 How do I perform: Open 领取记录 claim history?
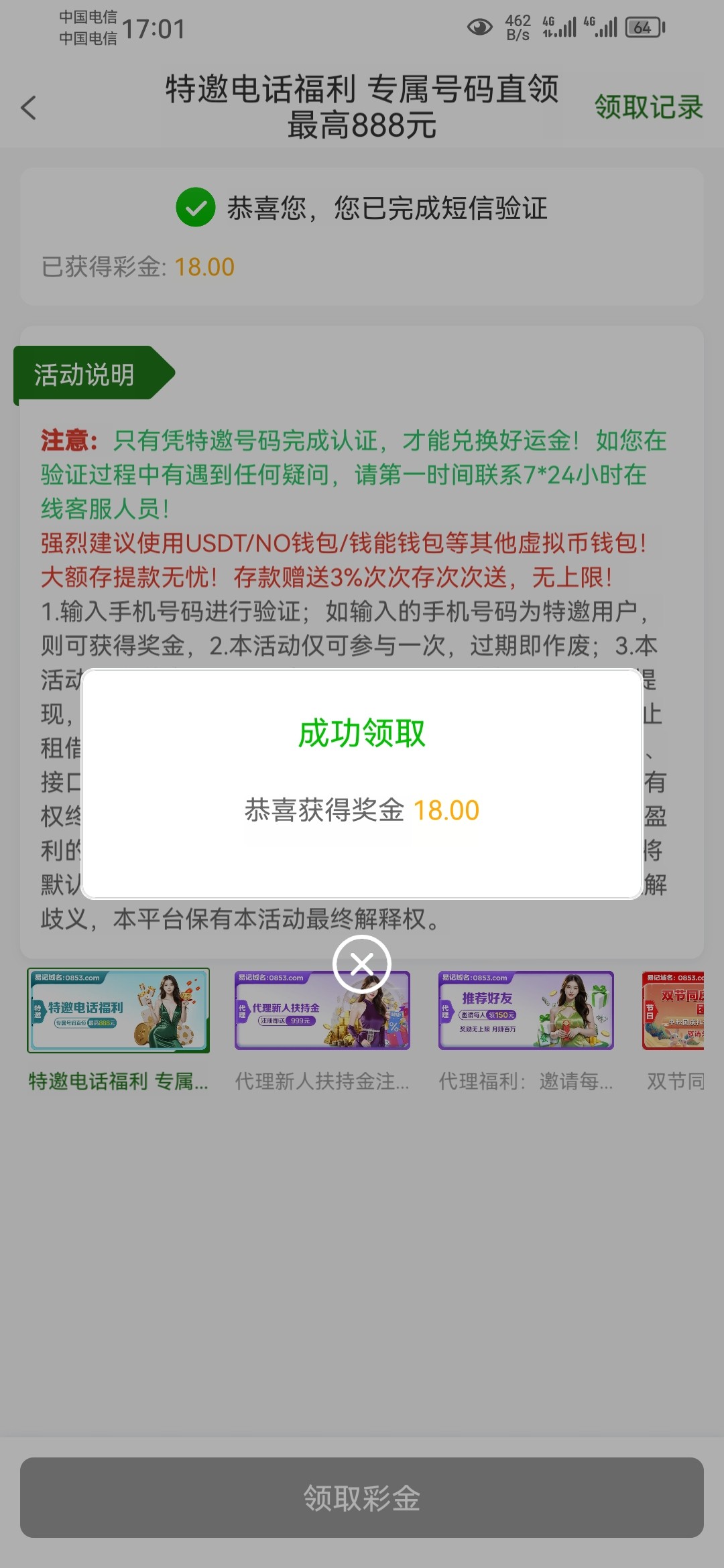point(648,107)
